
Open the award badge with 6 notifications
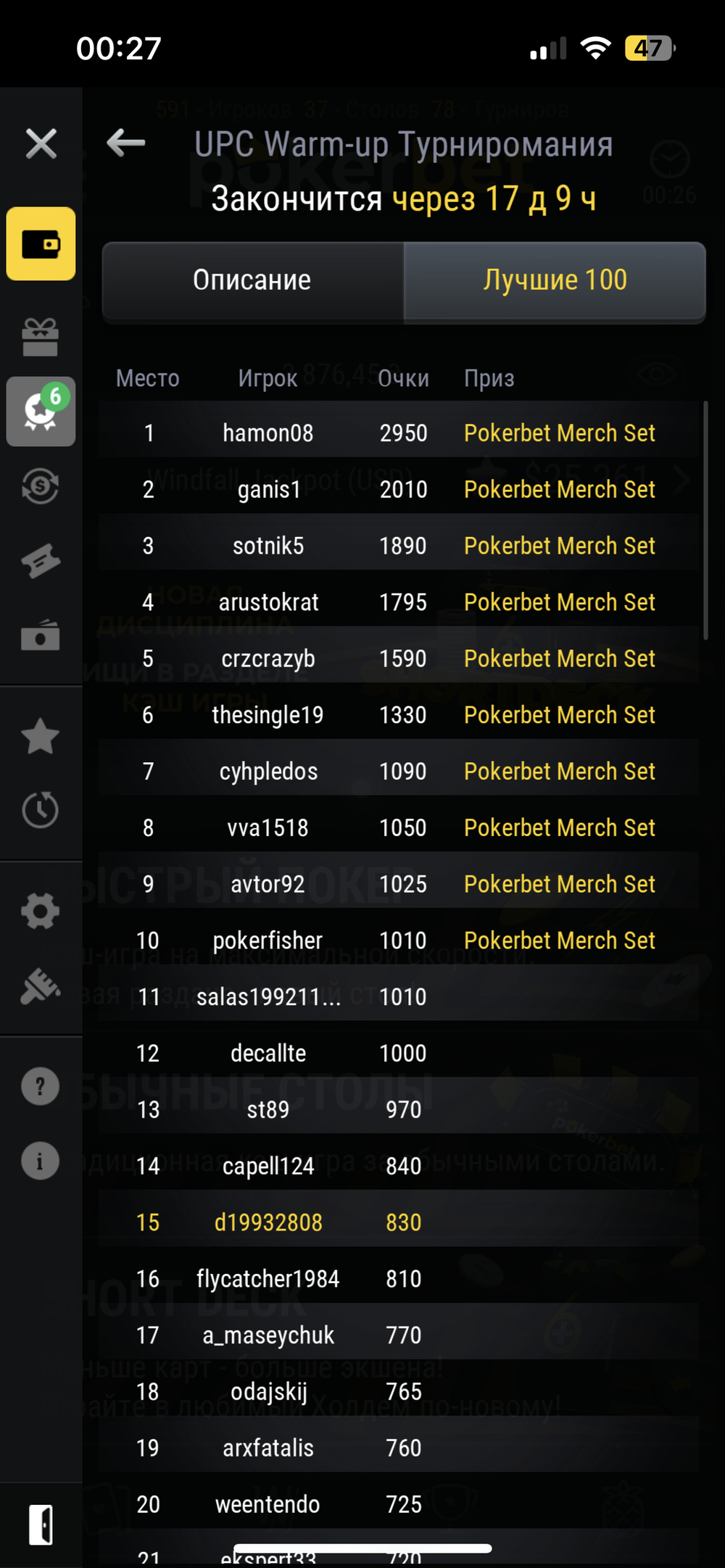[x=41, y=411]
